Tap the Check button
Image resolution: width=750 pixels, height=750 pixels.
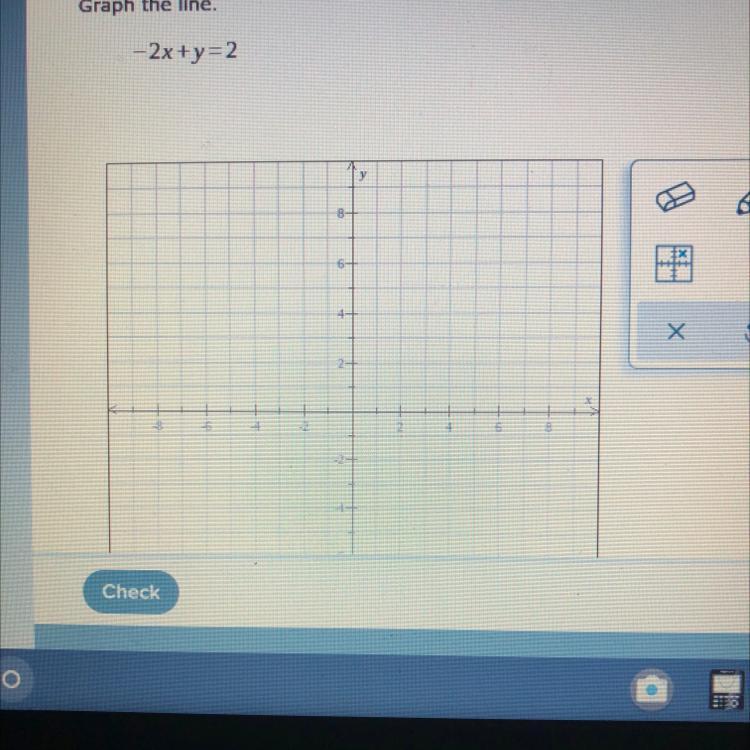point(131,592)
